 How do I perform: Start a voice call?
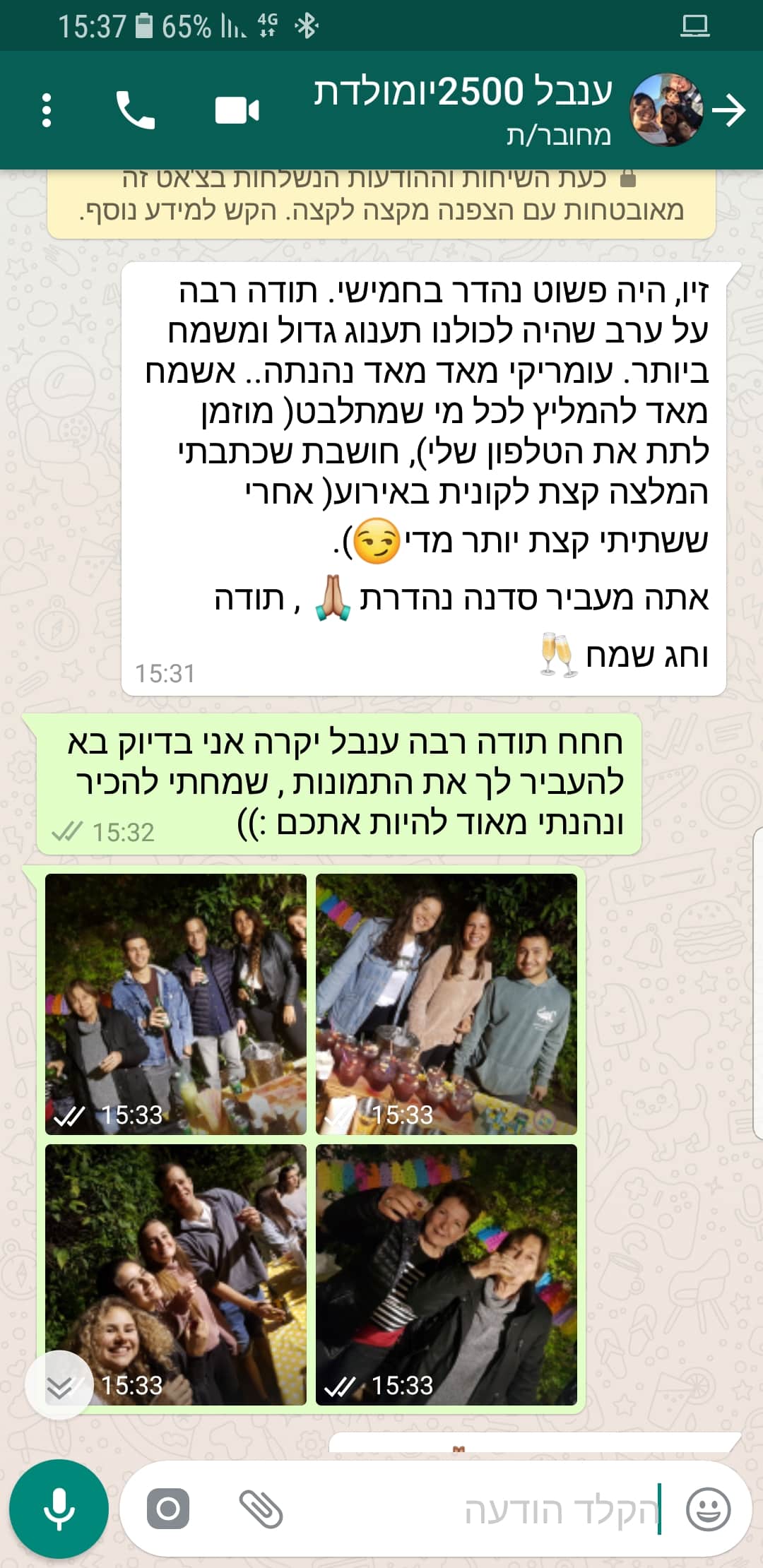click(135, 110)
